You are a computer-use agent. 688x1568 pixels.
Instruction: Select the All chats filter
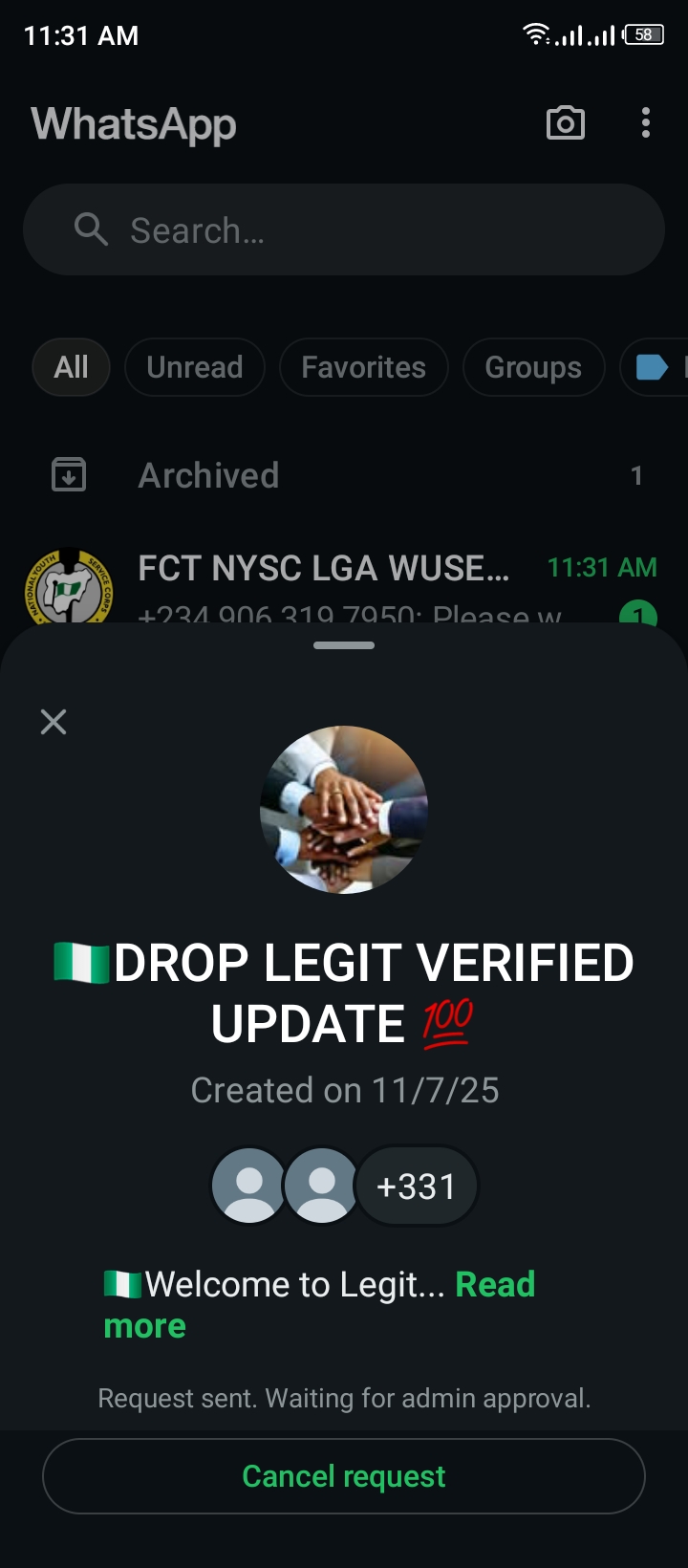click(x=72, y=367)
